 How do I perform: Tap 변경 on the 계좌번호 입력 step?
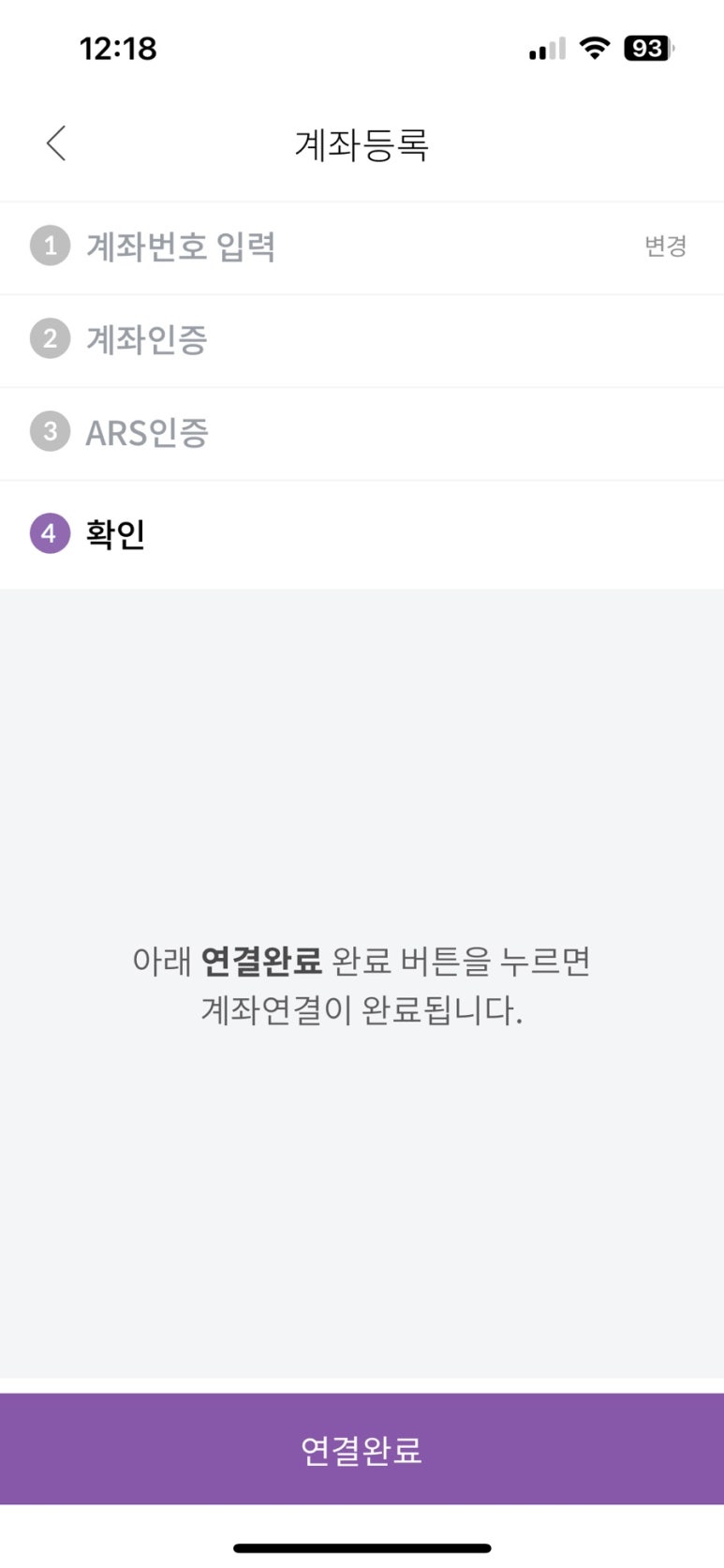point(666,246)
